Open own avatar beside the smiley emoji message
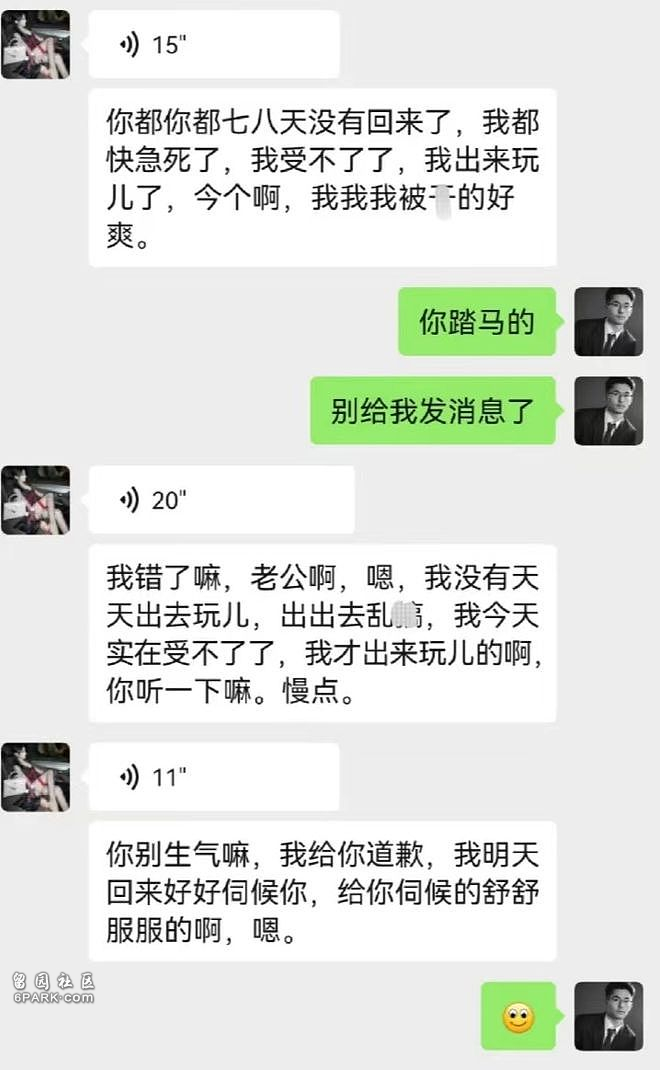The image size is (660, 1070). [x=608, y=1016]
